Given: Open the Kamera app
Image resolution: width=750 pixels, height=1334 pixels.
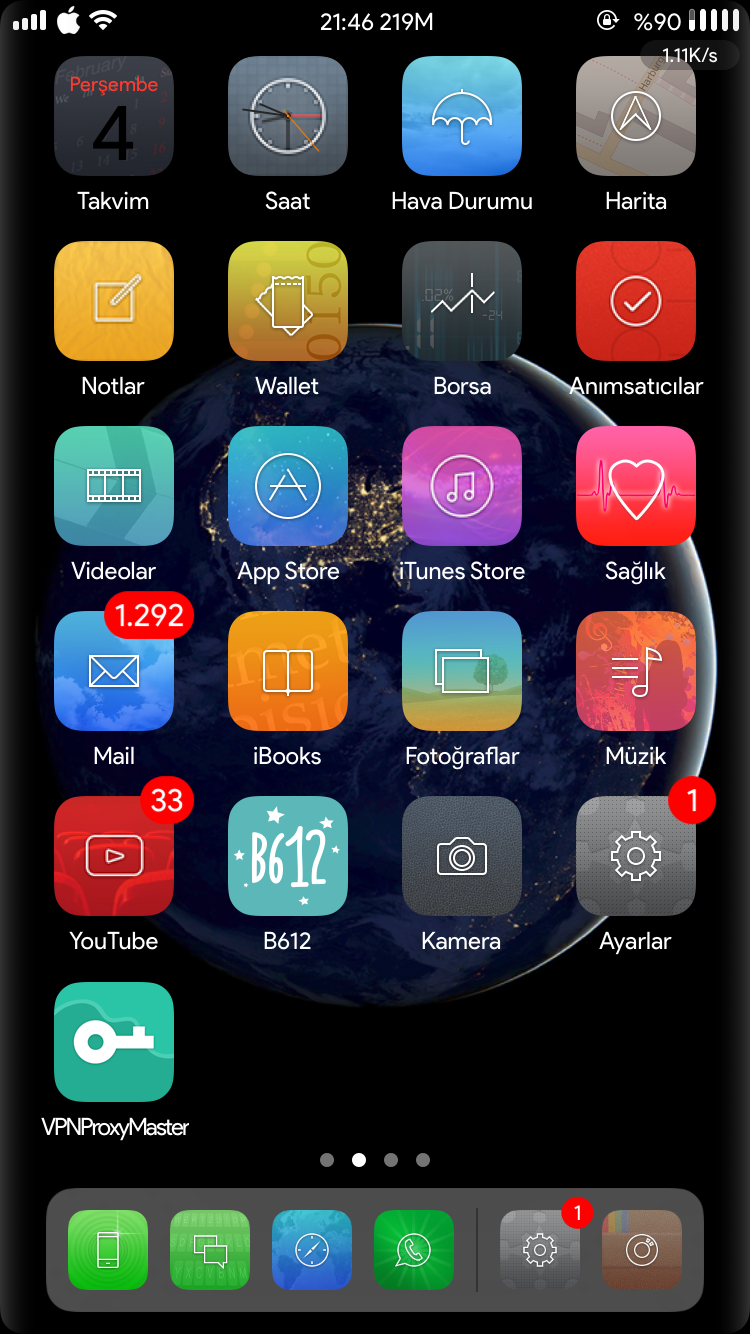Looking at the screenshot, I should click(x=462, y=856).
